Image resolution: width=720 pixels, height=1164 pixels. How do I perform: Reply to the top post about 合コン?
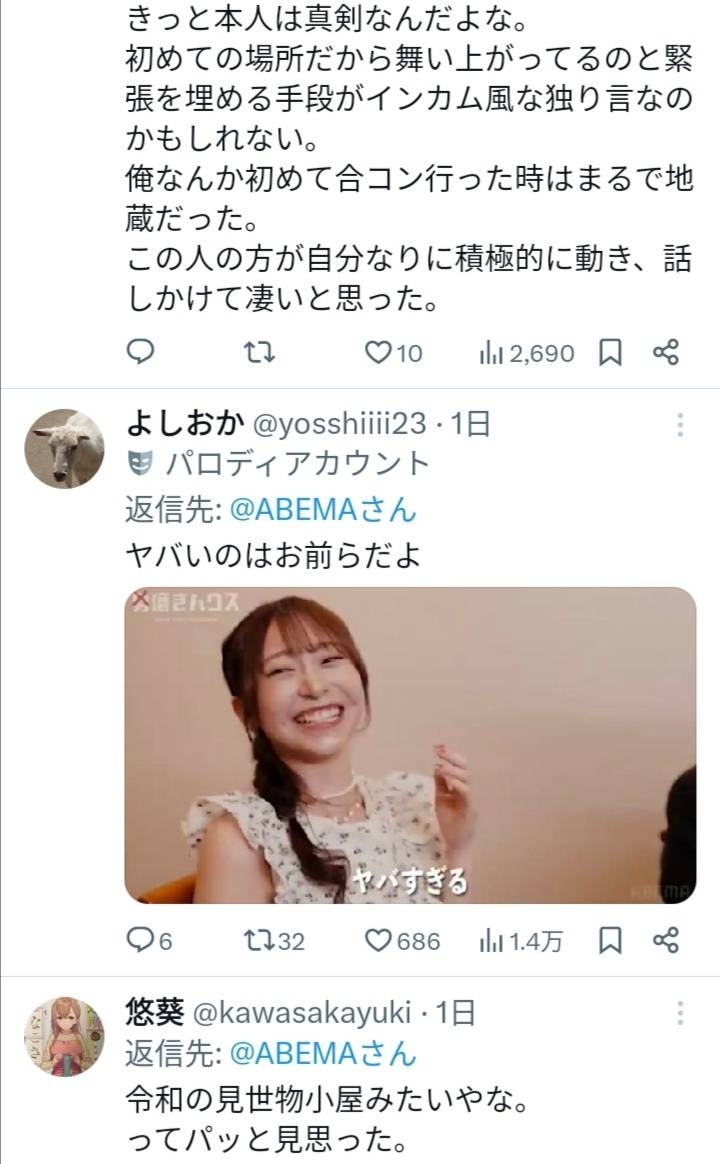(x=141, y=353)
